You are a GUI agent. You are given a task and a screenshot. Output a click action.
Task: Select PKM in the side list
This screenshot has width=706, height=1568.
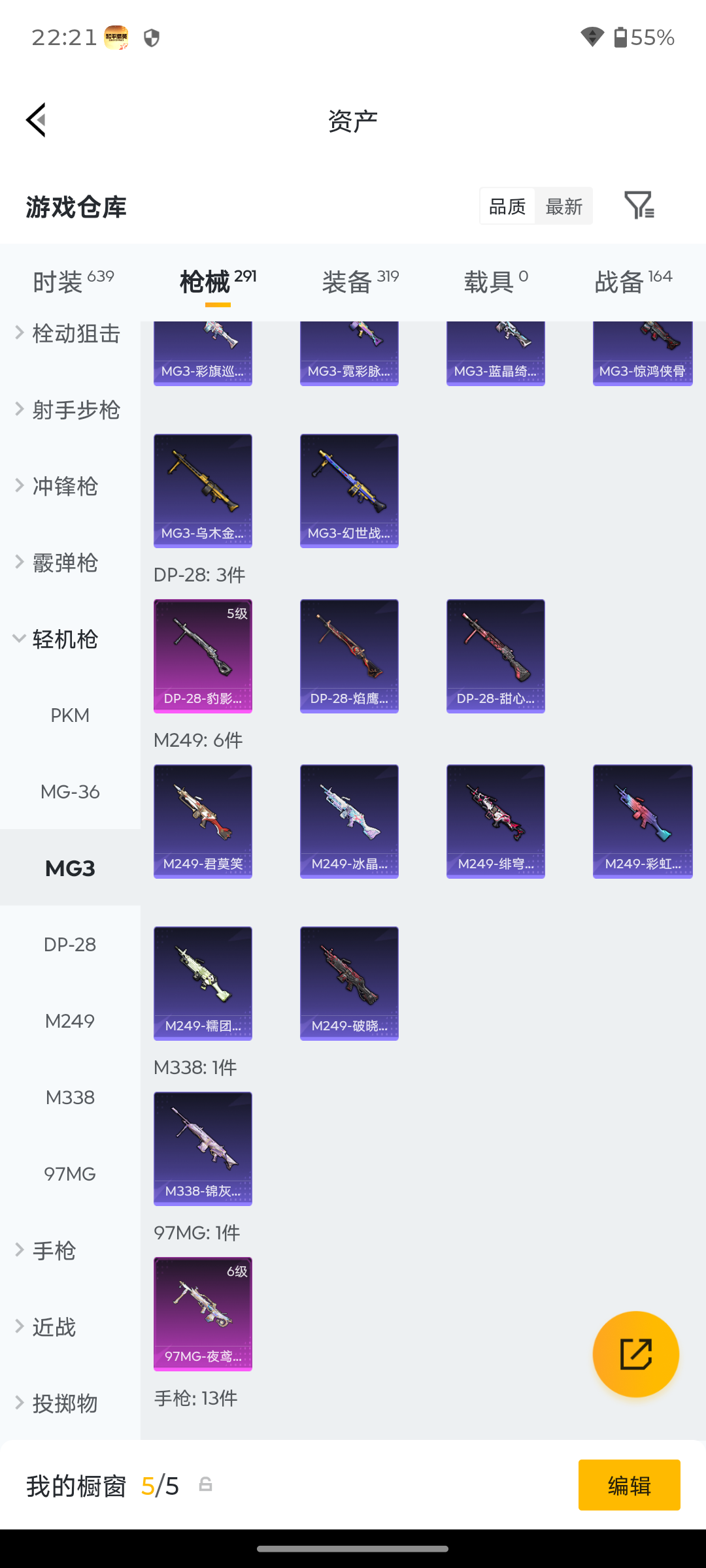[x=70, y=715]
